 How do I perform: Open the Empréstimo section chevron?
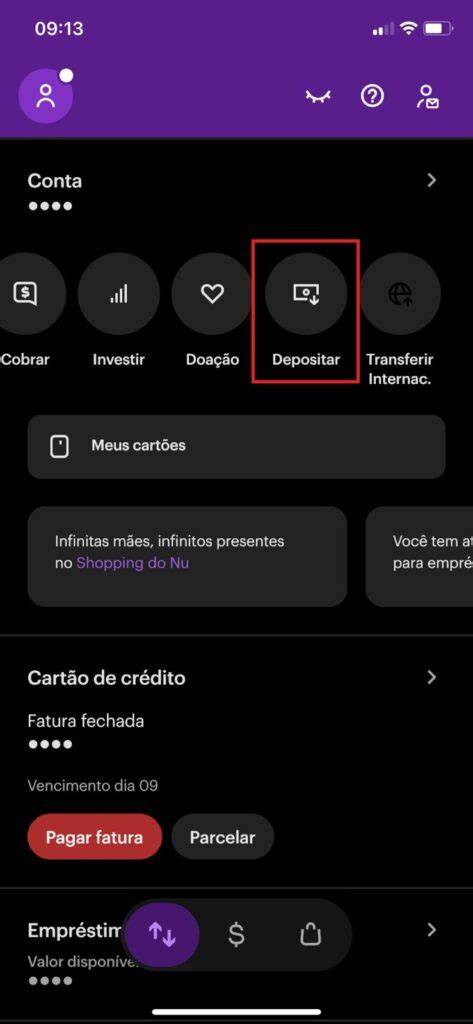click(x=431, y=930)
